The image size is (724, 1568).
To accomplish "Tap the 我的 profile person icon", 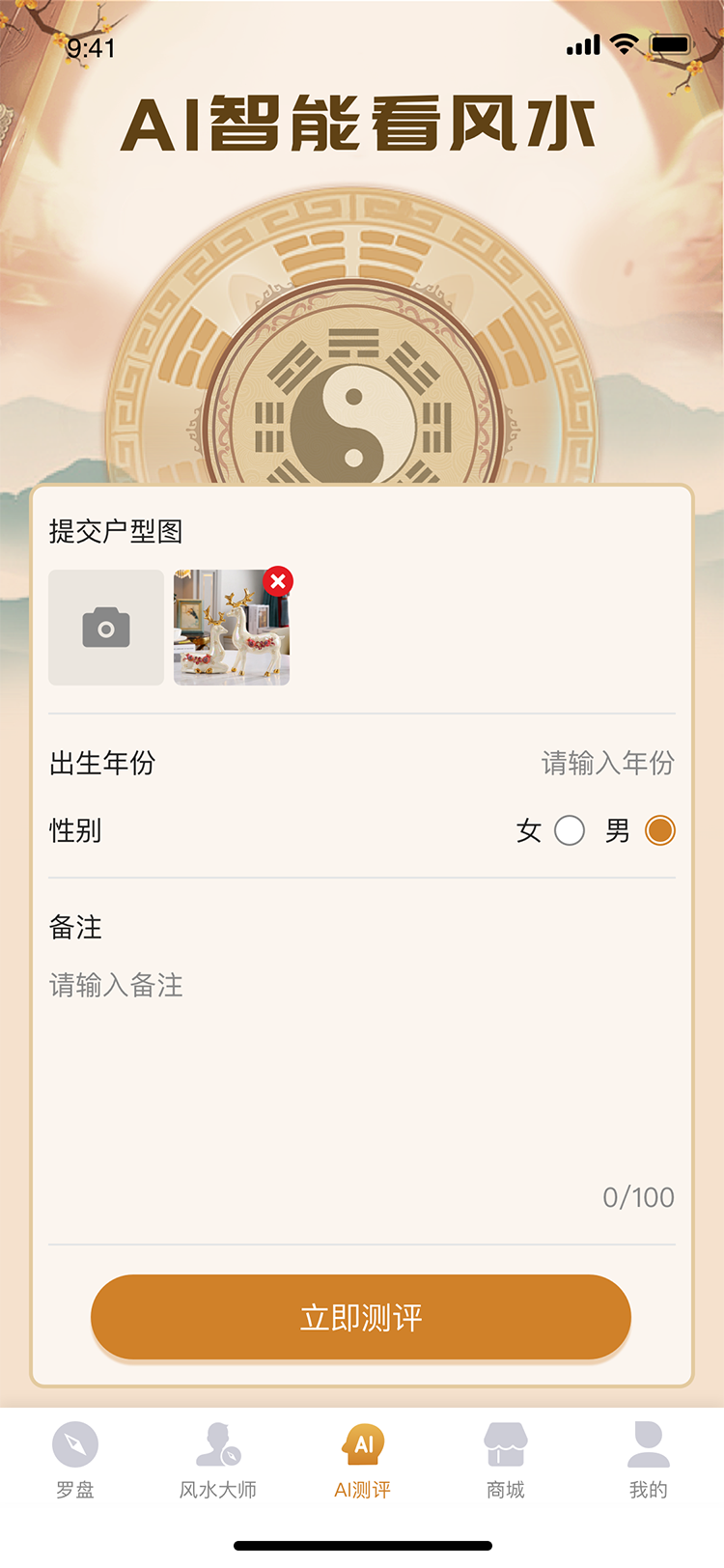I will pos(648,1442).
